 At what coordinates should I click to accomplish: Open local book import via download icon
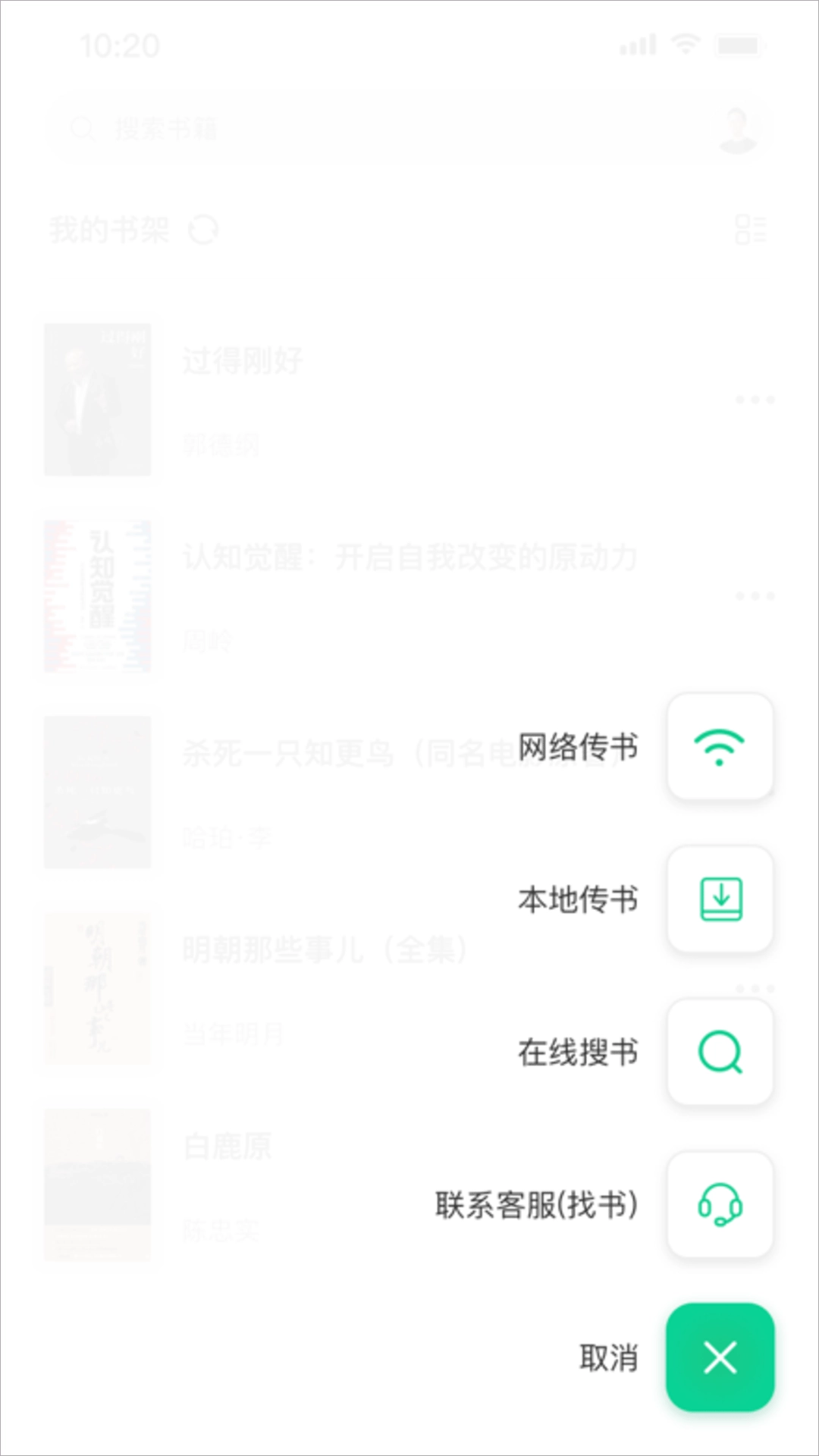click(719, 901)
